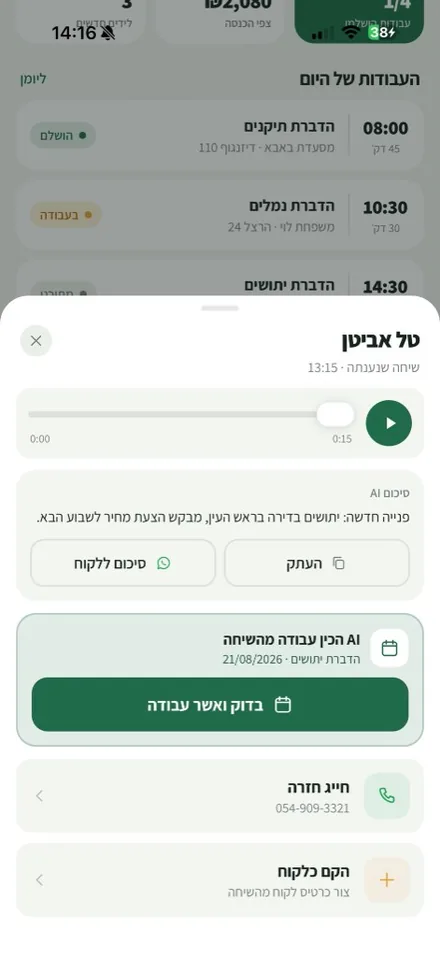Copy the AI summary with העתק
Viewport: 440px width, 957px height.
click(x=317, y=563)
